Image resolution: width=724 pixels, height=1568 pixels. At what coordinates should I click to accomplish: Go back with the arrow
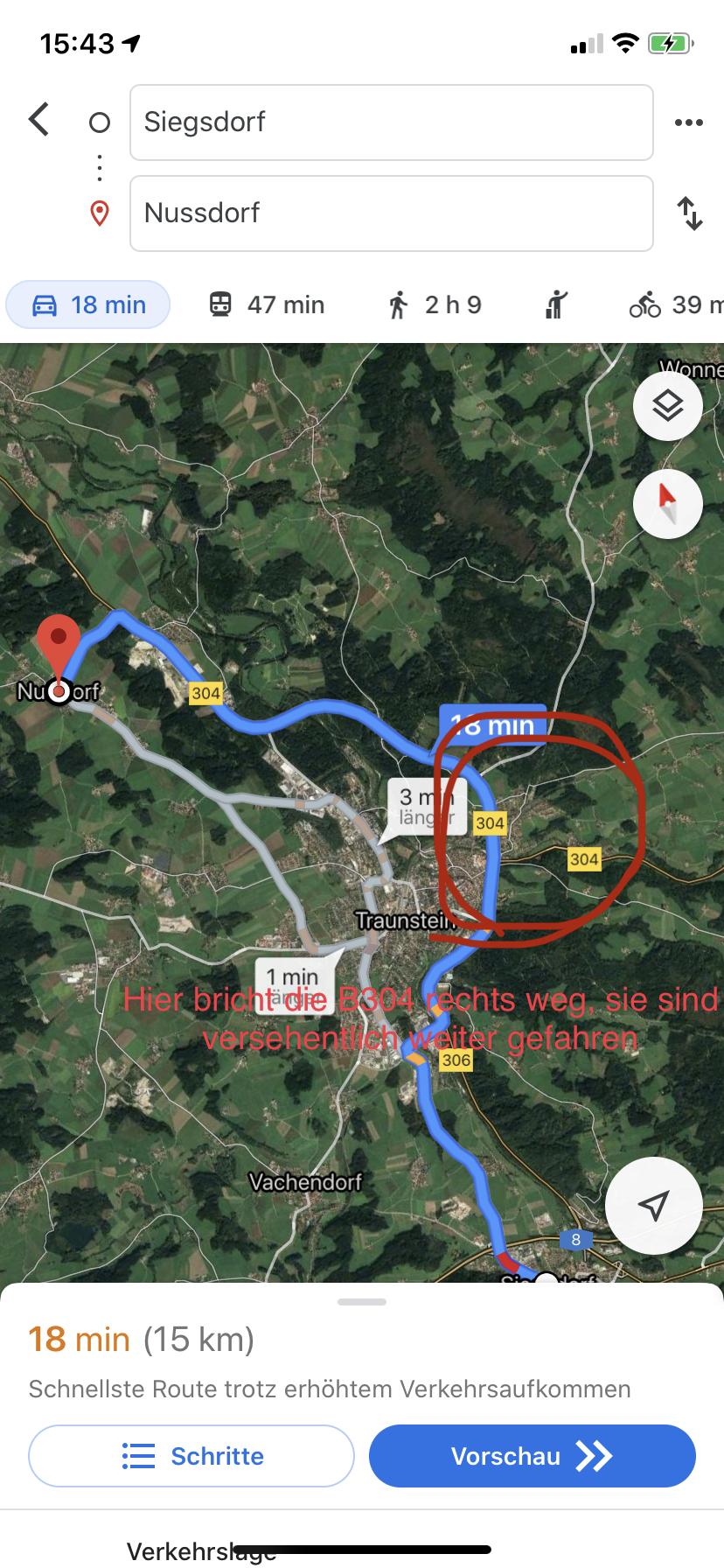39,120
